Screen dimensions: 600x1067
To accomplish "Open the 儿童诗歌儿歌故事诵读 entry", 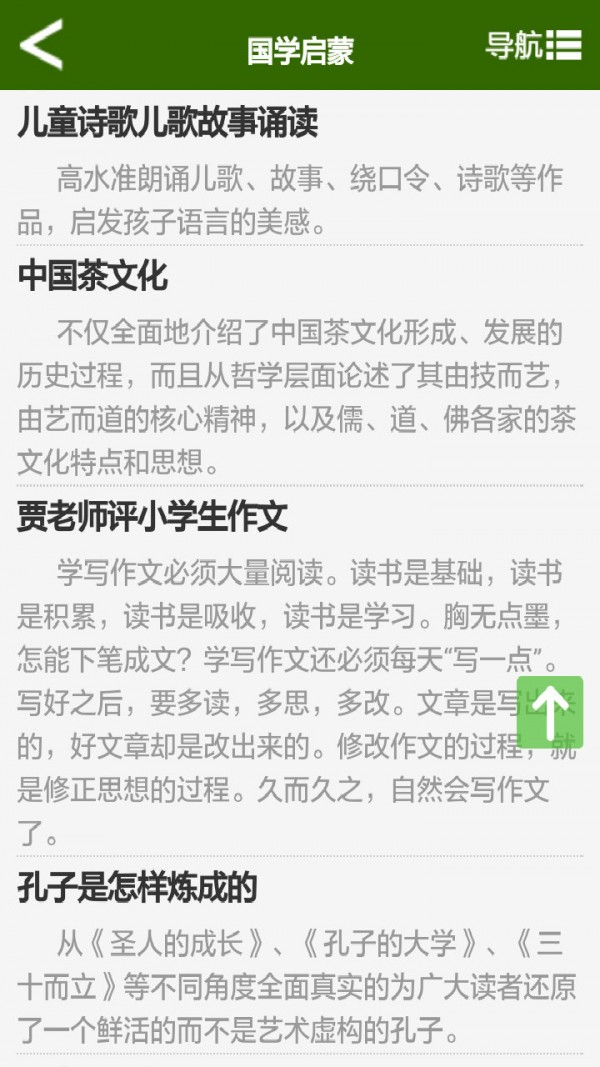I will coord(168,123).
